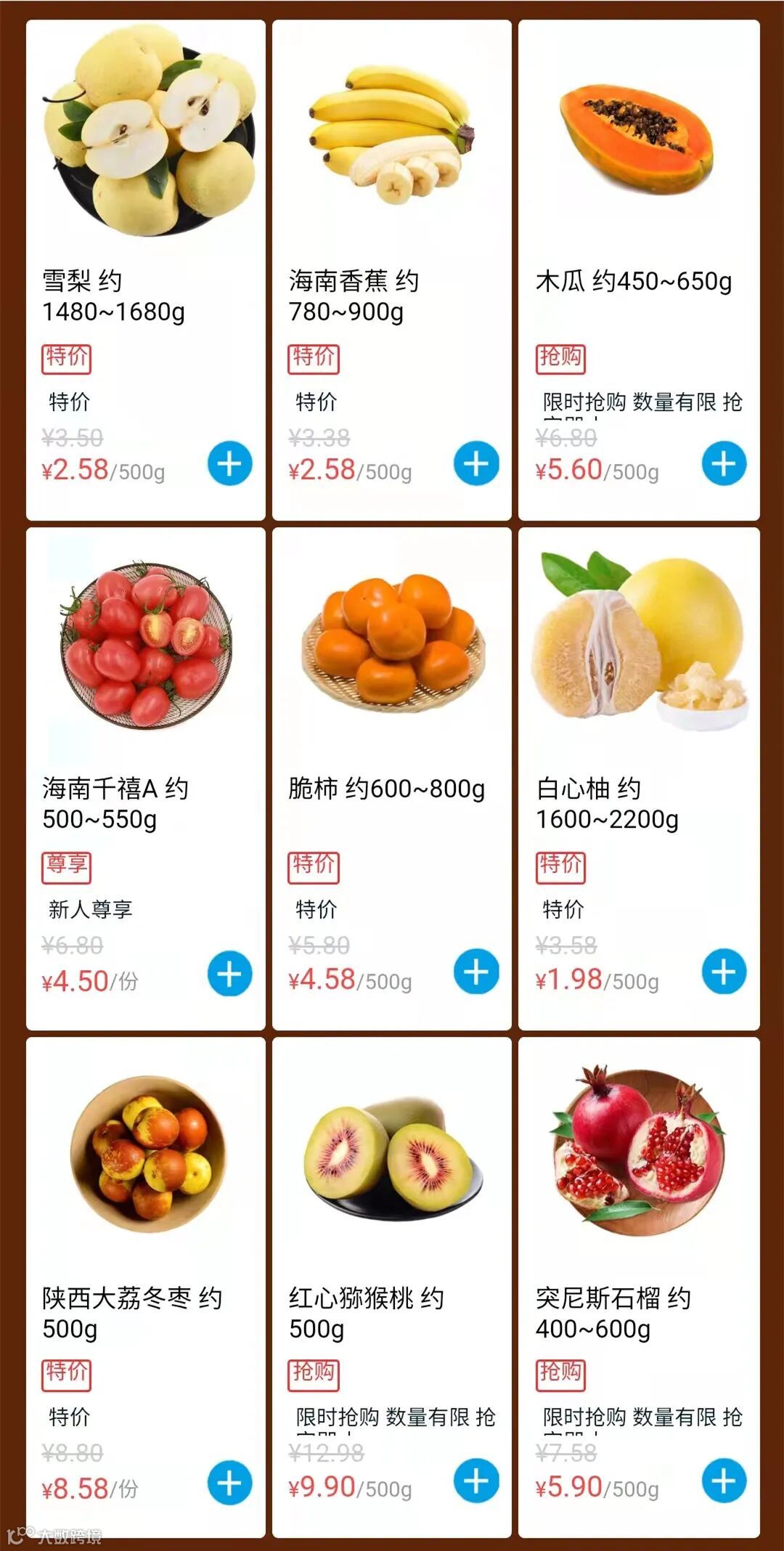Add 陕西大荔冬枣 to the cart
Screen dimensions: 784x1551
point(229,1483)
